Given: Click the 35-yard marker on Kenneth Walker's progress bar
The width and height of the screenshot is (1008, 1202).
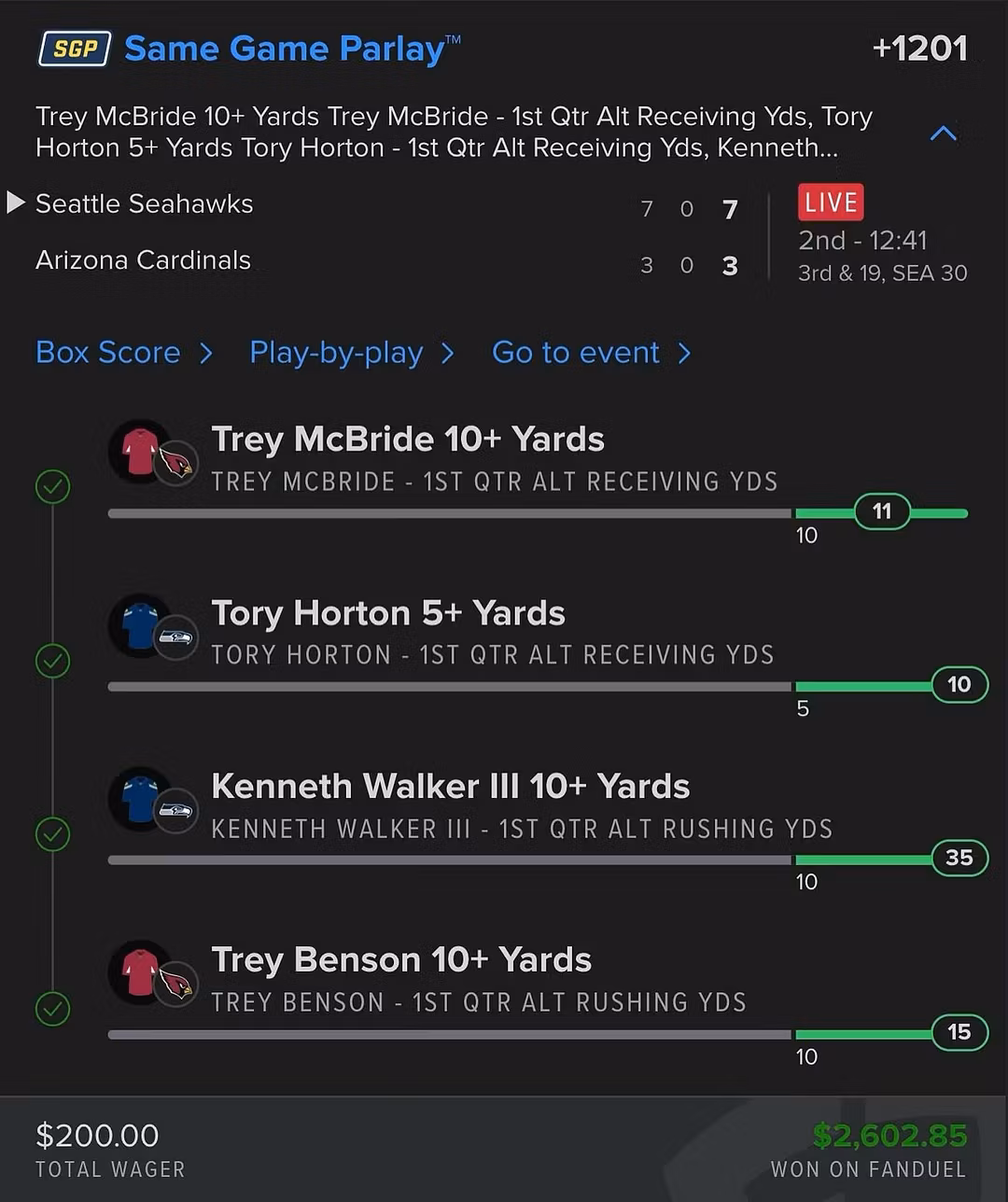Looking at the screenshot, I should pos(959,858).
